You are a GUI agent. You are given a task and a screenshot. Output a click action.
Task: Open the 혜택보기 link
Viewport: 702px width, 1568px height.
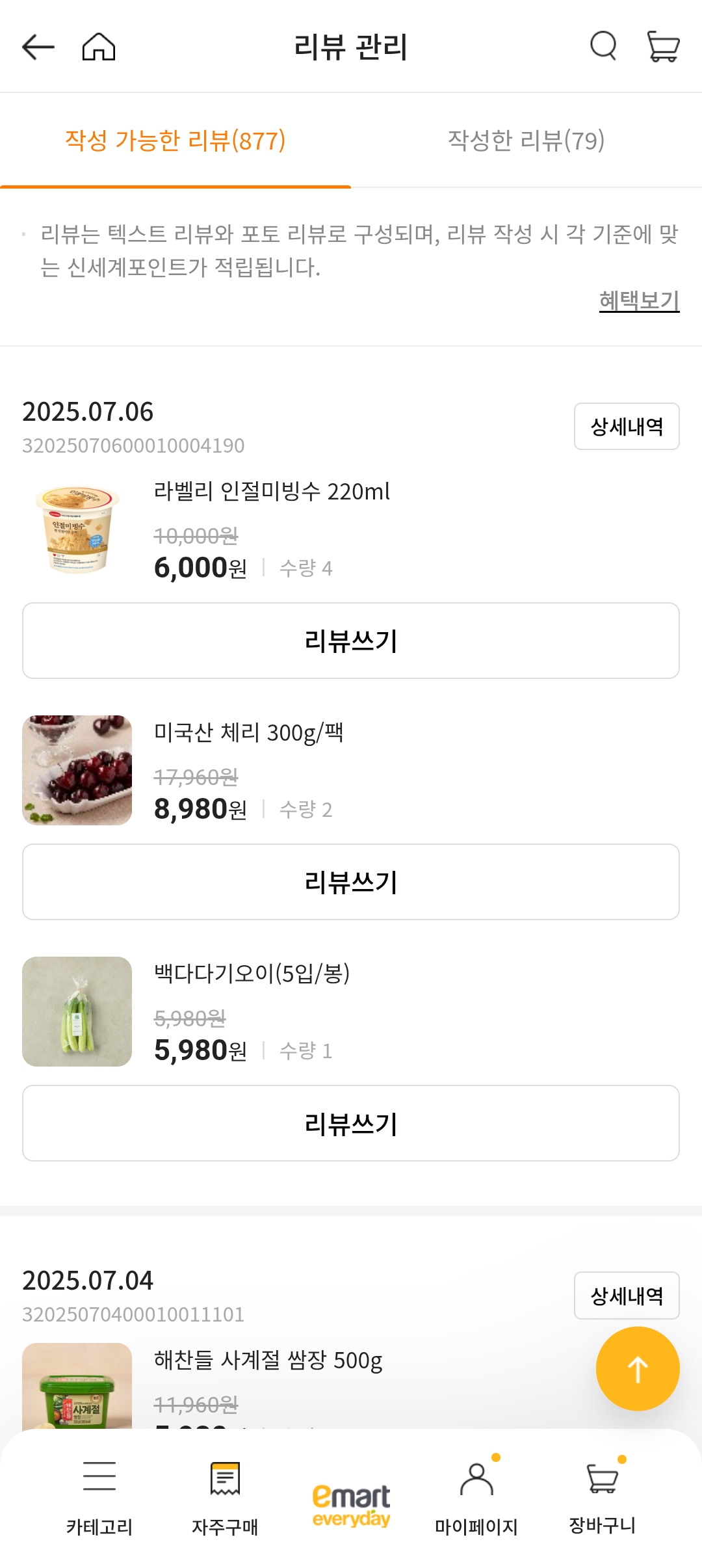tap(640, 300)
